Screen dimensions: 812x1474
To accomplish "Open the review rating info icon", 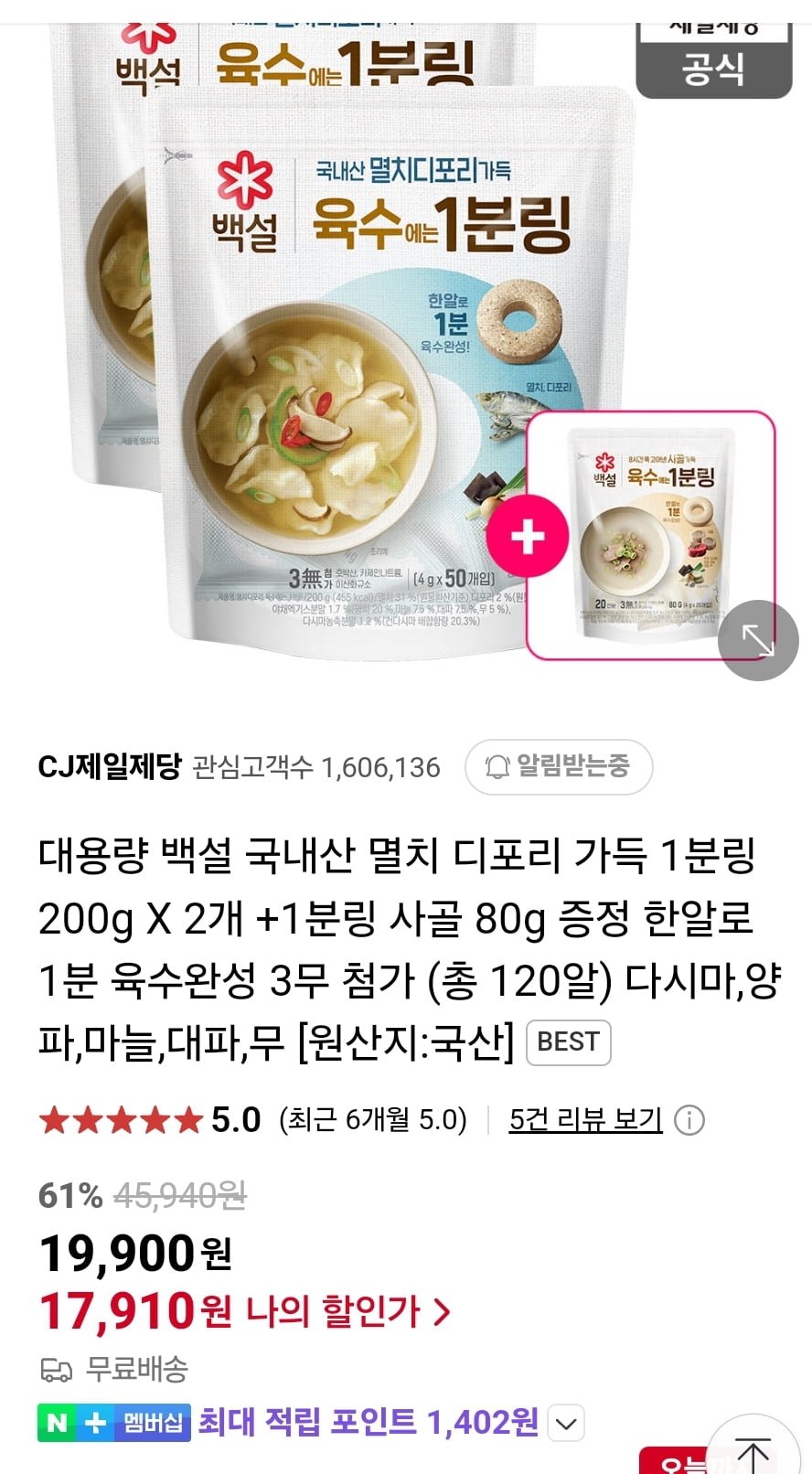I will click(689, 1120).
